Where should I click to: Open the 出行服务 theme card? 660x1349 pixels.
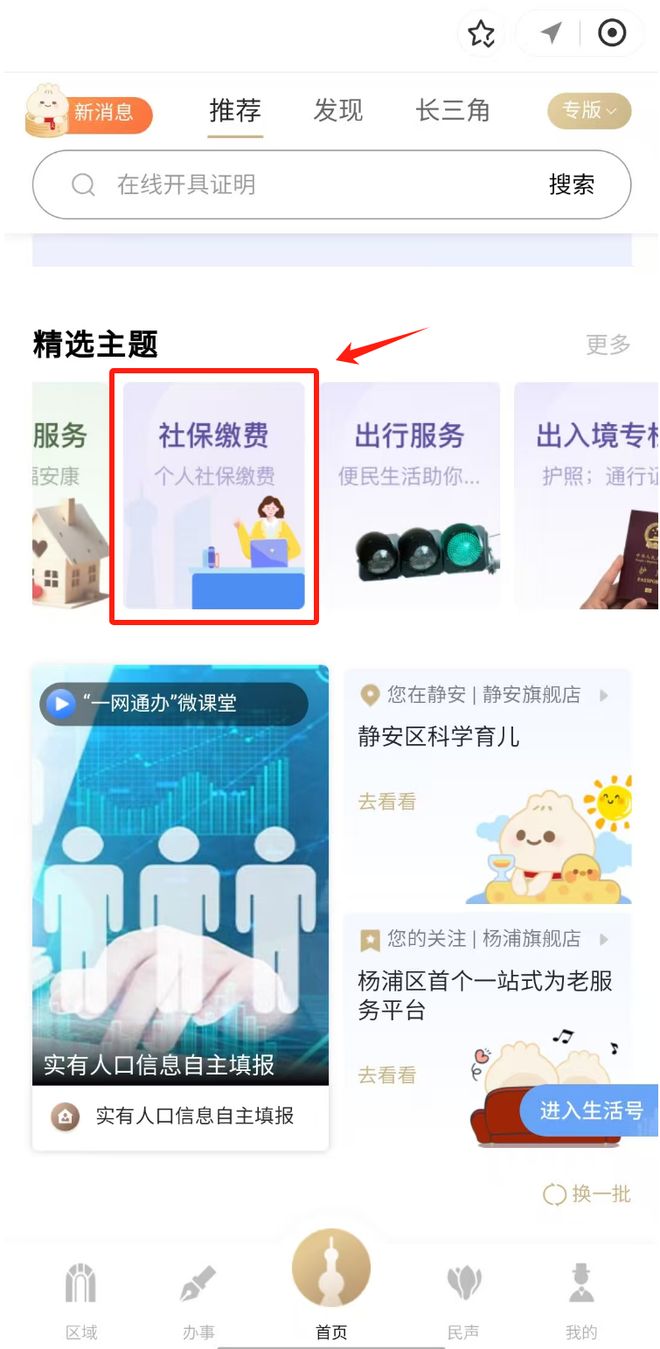coord(410,496)
